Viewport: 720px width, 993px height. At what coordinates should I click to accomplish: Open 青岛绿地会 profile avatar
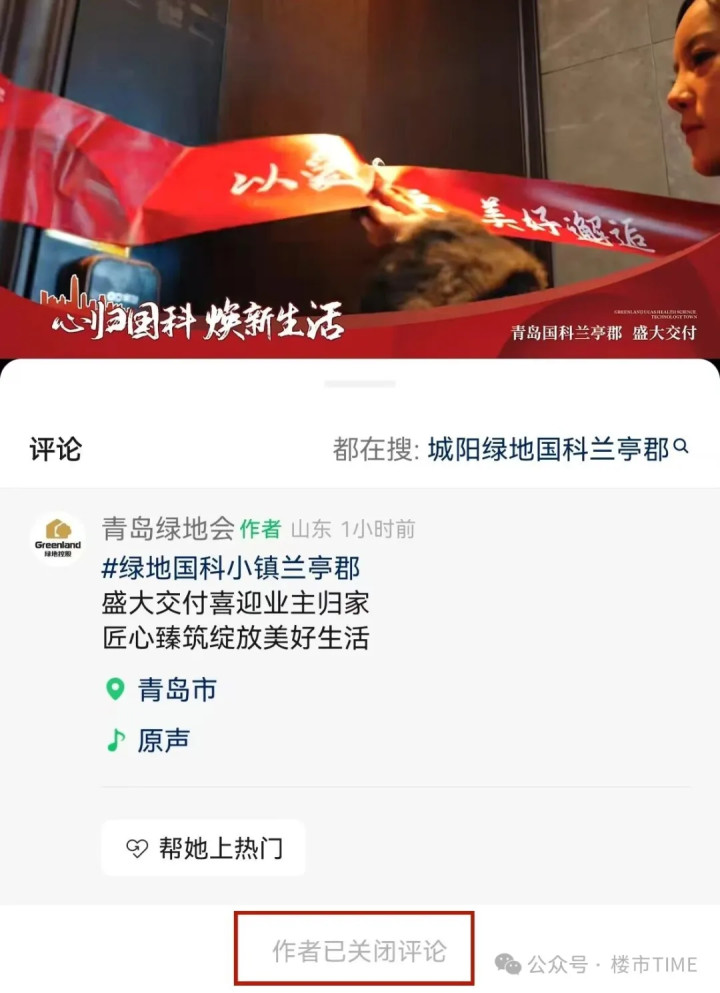point(58,539)
